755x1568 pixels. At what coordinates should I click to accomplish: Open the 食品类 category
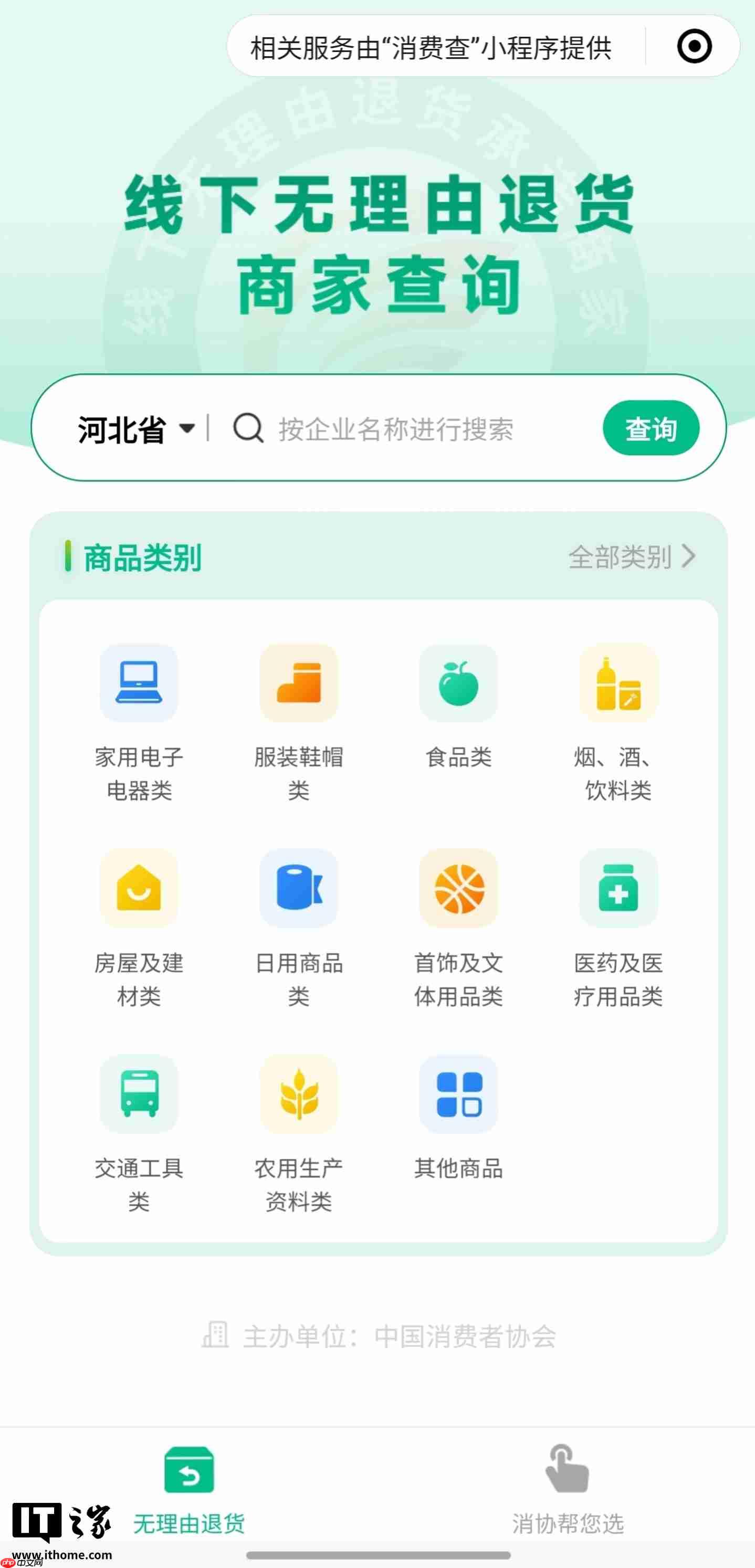pos(458,682)
